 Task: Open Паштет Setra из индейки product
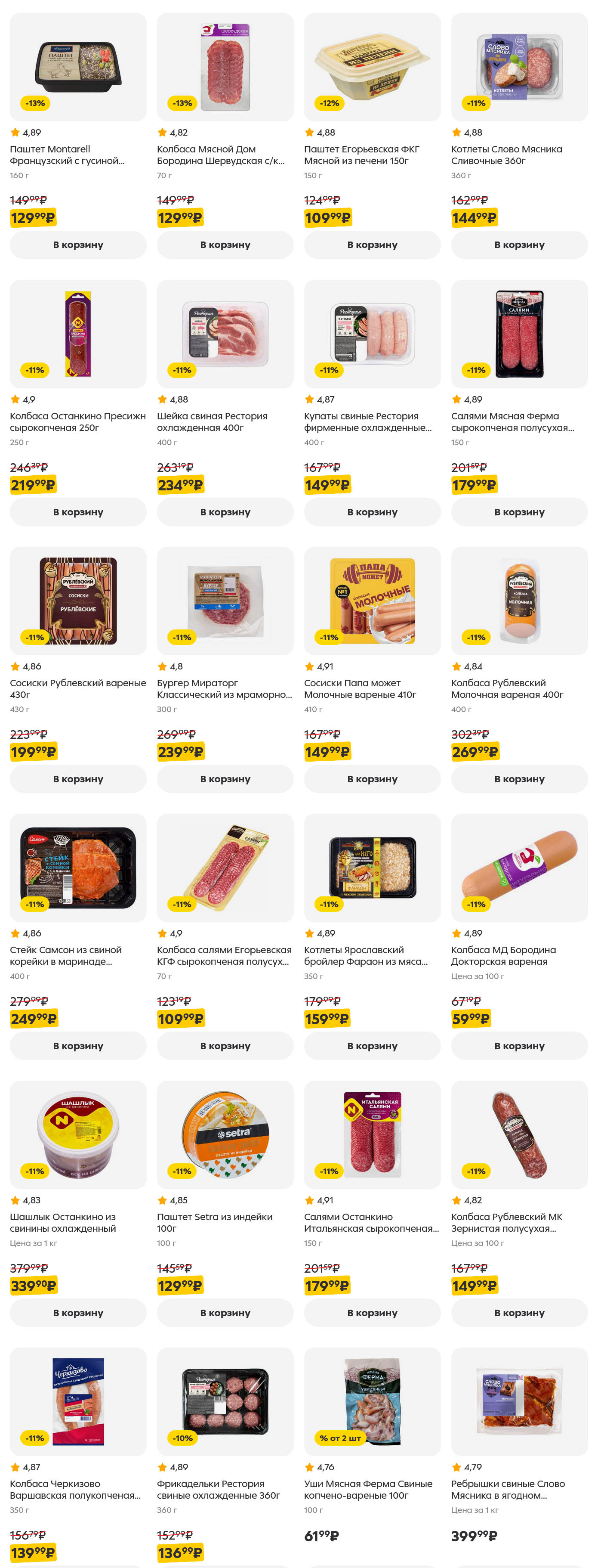[225, 1134]
